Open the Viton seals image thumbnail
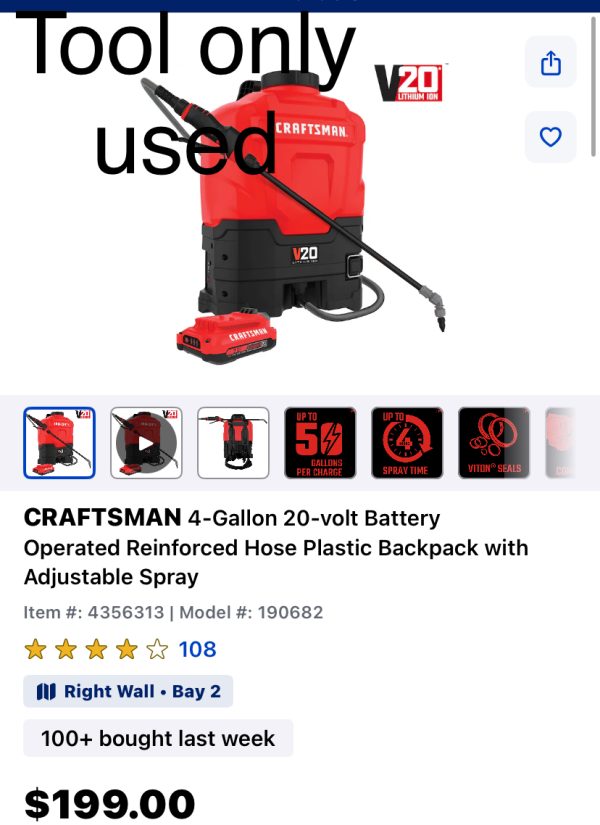 coord(494,443)
